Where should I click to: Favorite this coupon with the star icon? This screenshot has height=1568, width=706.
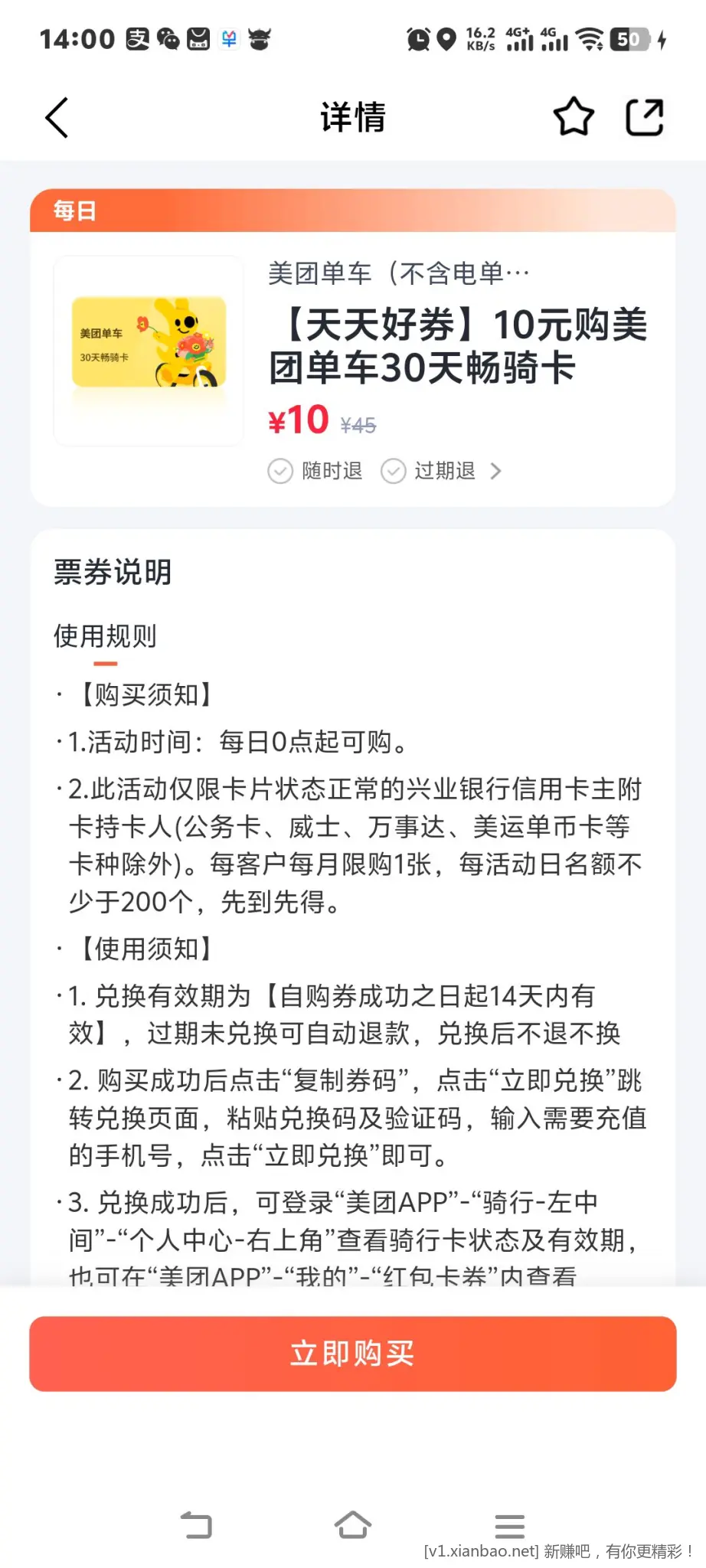coord(574,117)
